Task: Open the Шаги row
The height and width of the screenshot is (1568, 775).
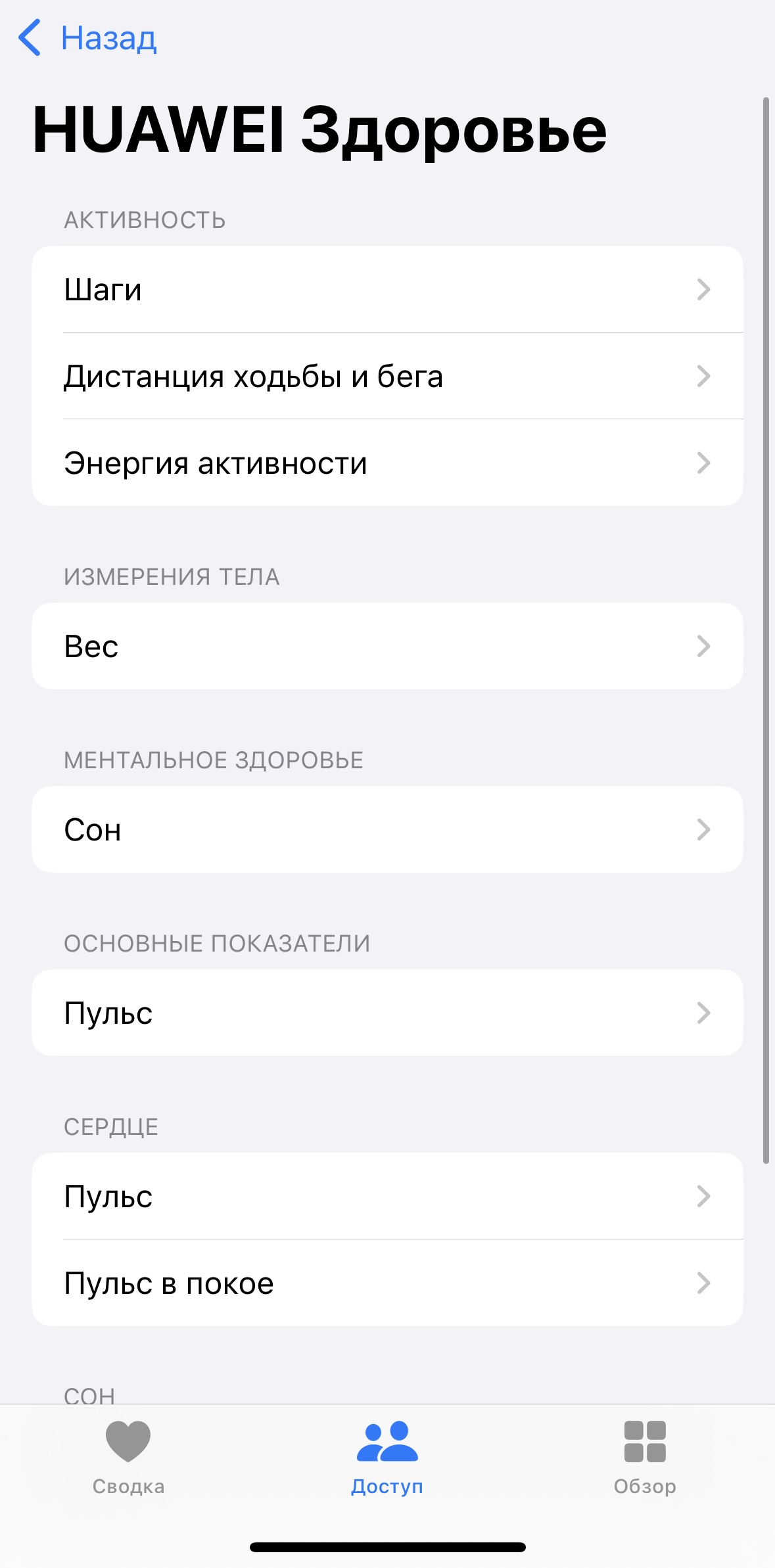Action: 387,289
